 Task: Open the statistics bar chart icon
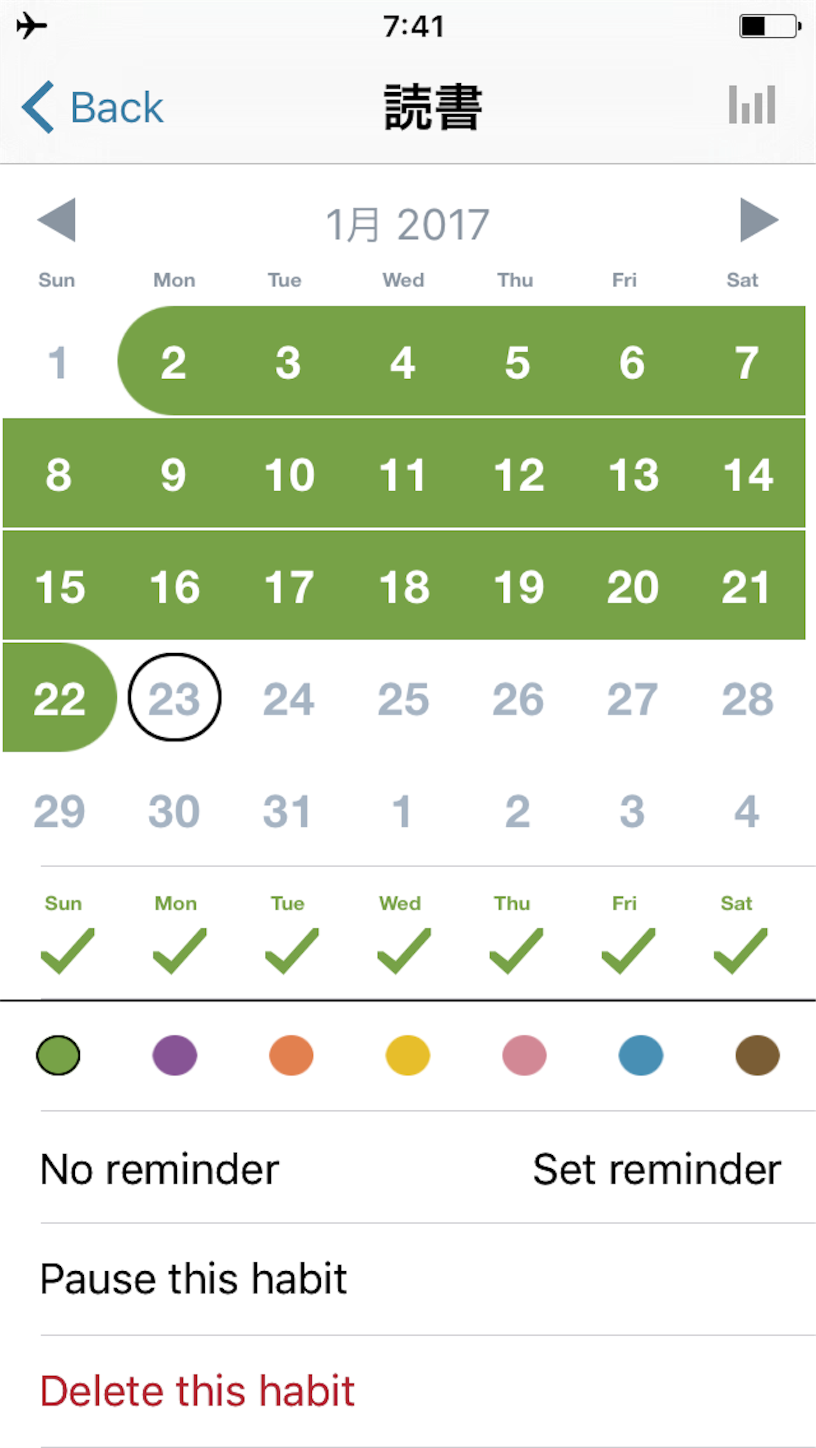tap(752, 104)
